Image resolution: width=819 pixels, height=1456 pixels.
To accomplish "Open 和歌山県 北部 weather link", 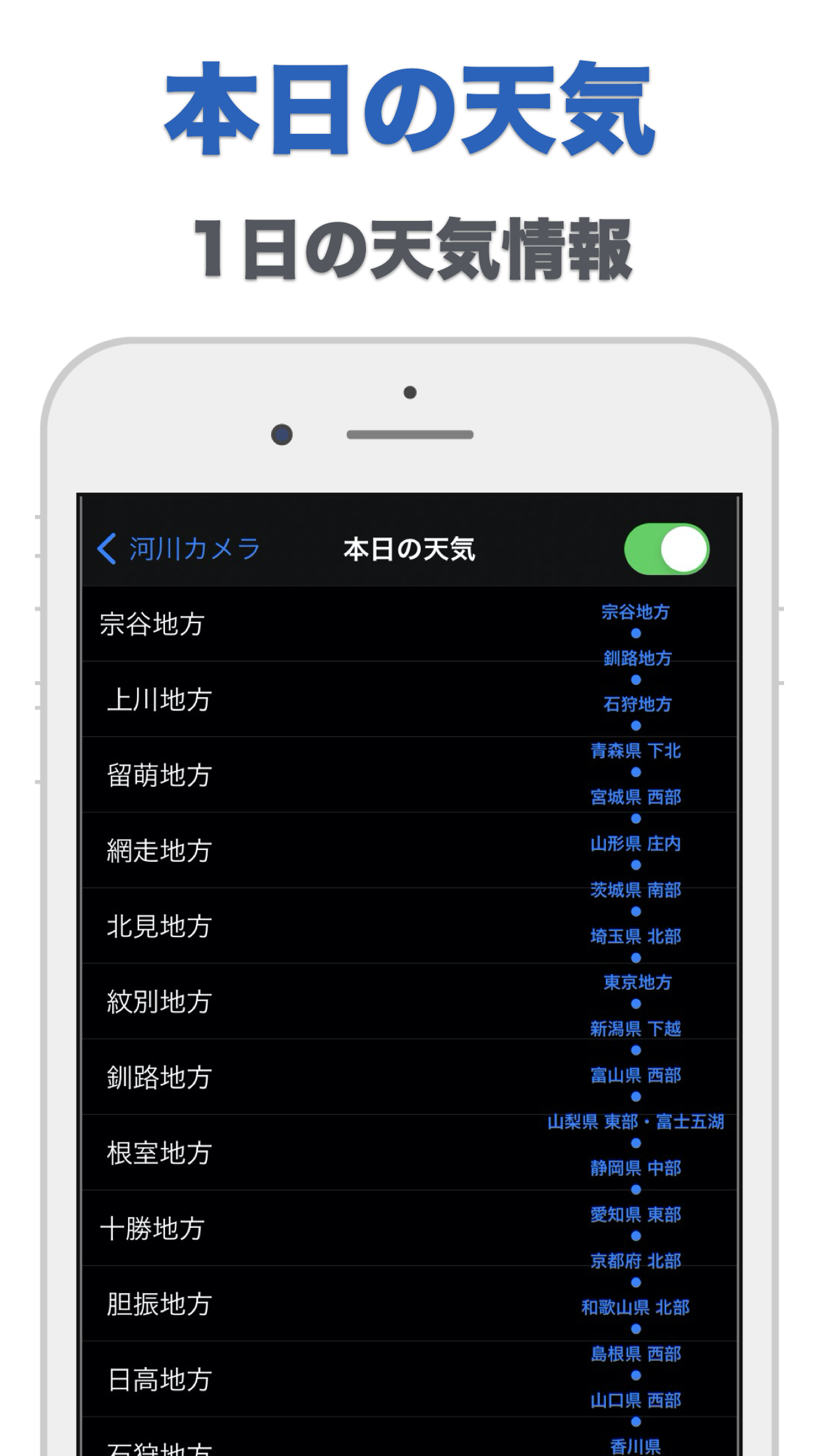I will (x=635, y=1308).
